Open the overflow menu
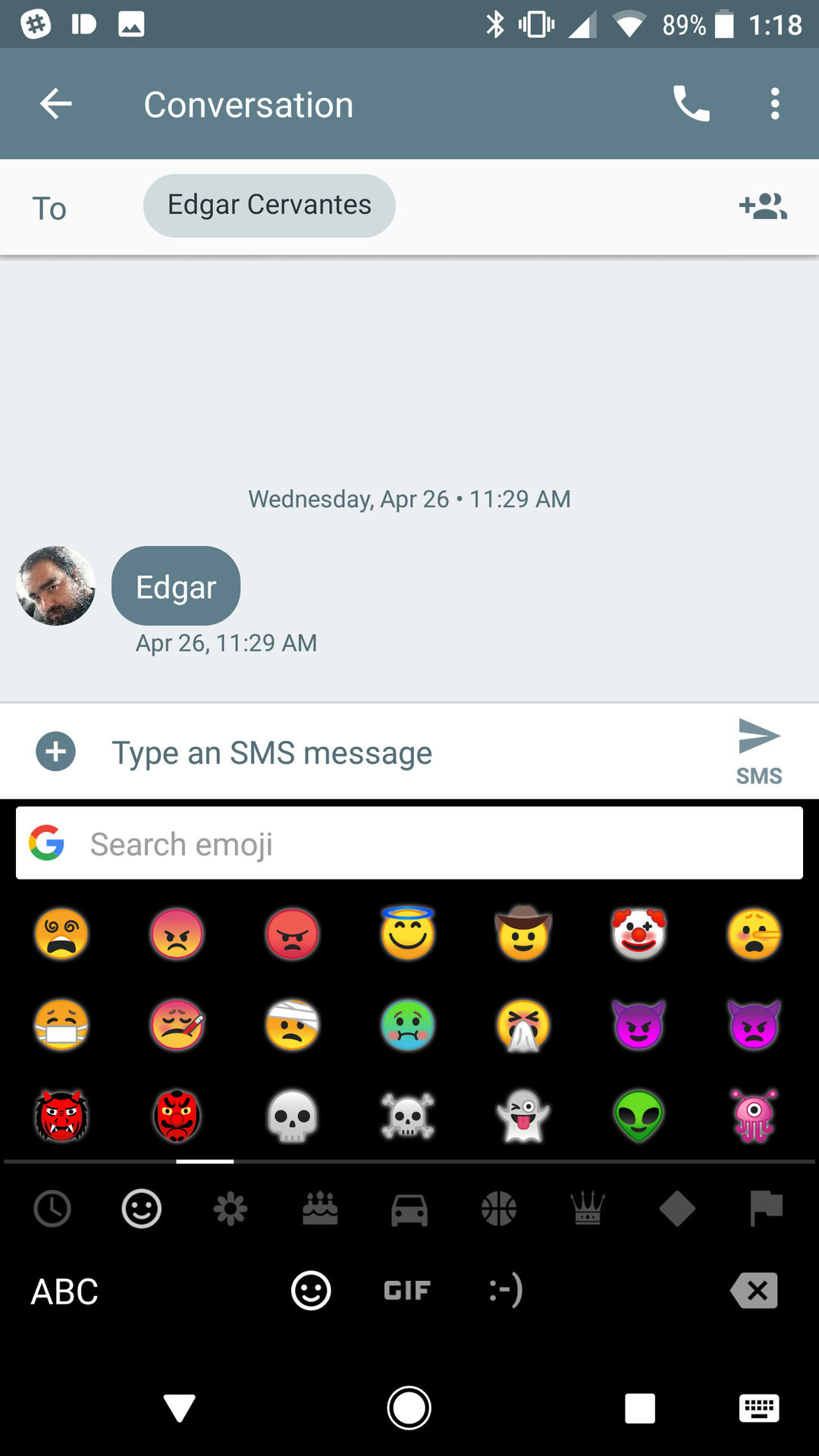The height and width of the screenshot is (1456, 819). click(x=774, y=104)
